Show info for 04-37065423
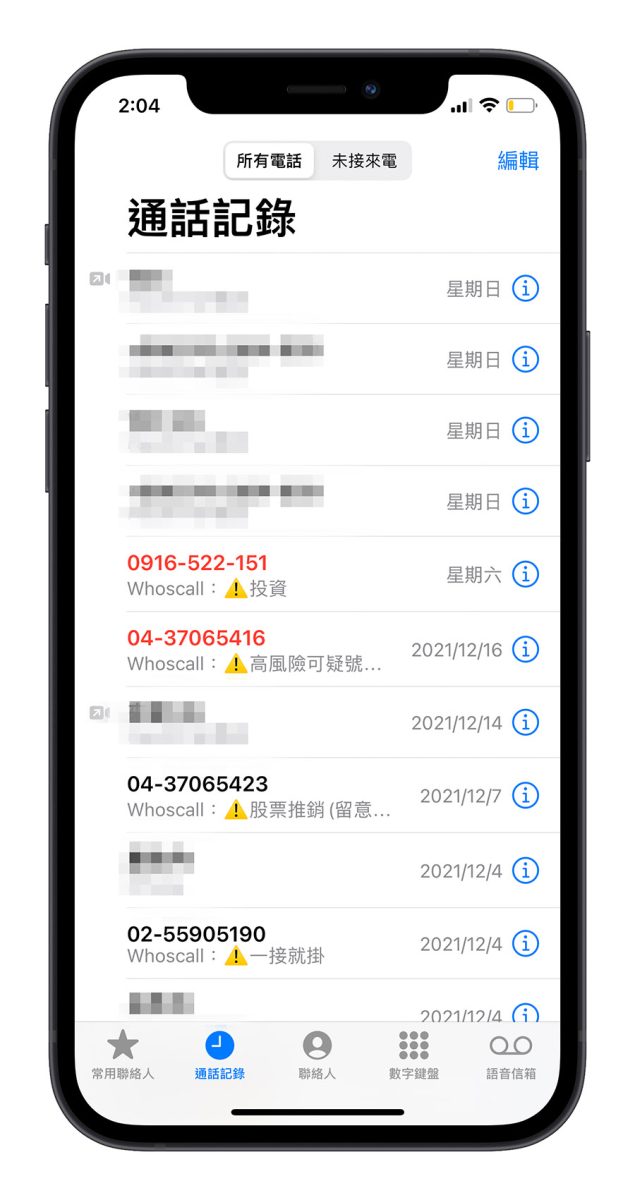635x1200 pixels. click(x=525, y=796)
